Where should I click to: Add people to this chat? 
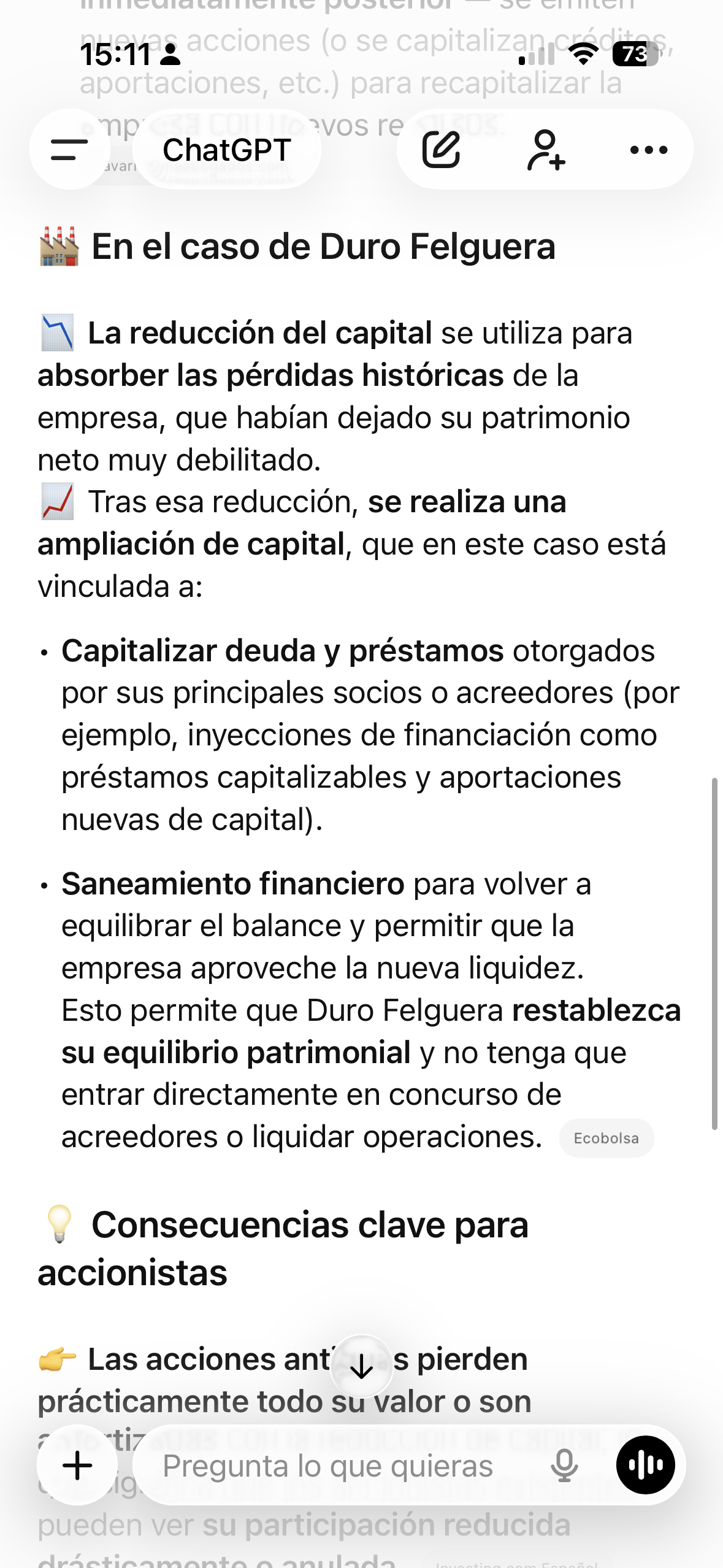[x=545, y=149]
